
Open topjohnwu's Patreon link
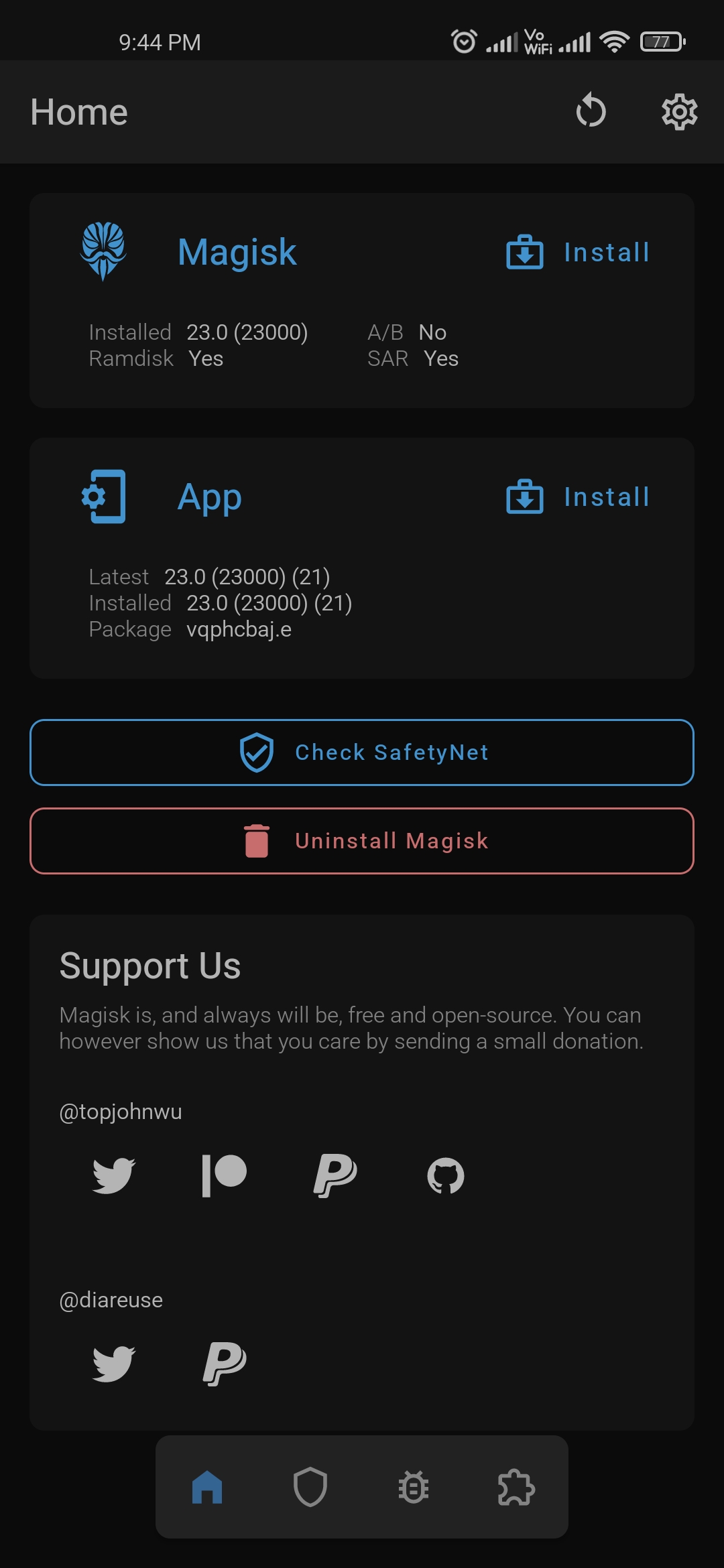224,1176
